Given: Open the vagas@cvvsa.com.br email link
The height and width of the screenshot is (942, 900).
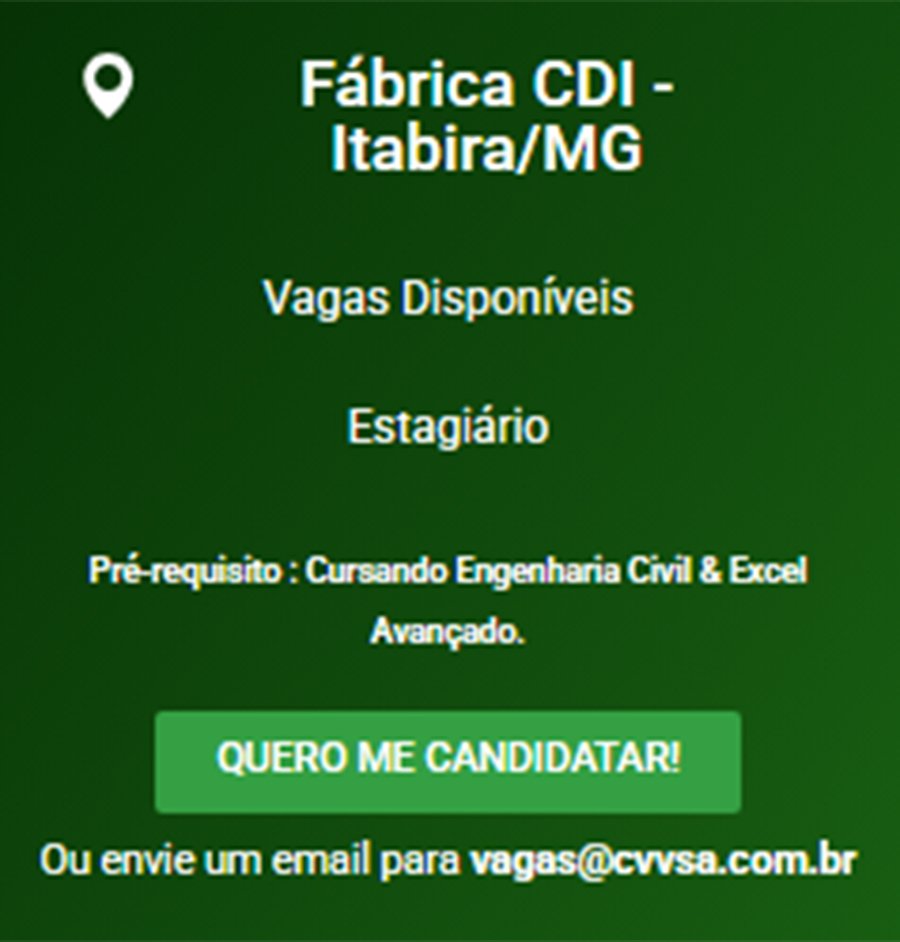Looking at the screenshot, I should [663, 861].
